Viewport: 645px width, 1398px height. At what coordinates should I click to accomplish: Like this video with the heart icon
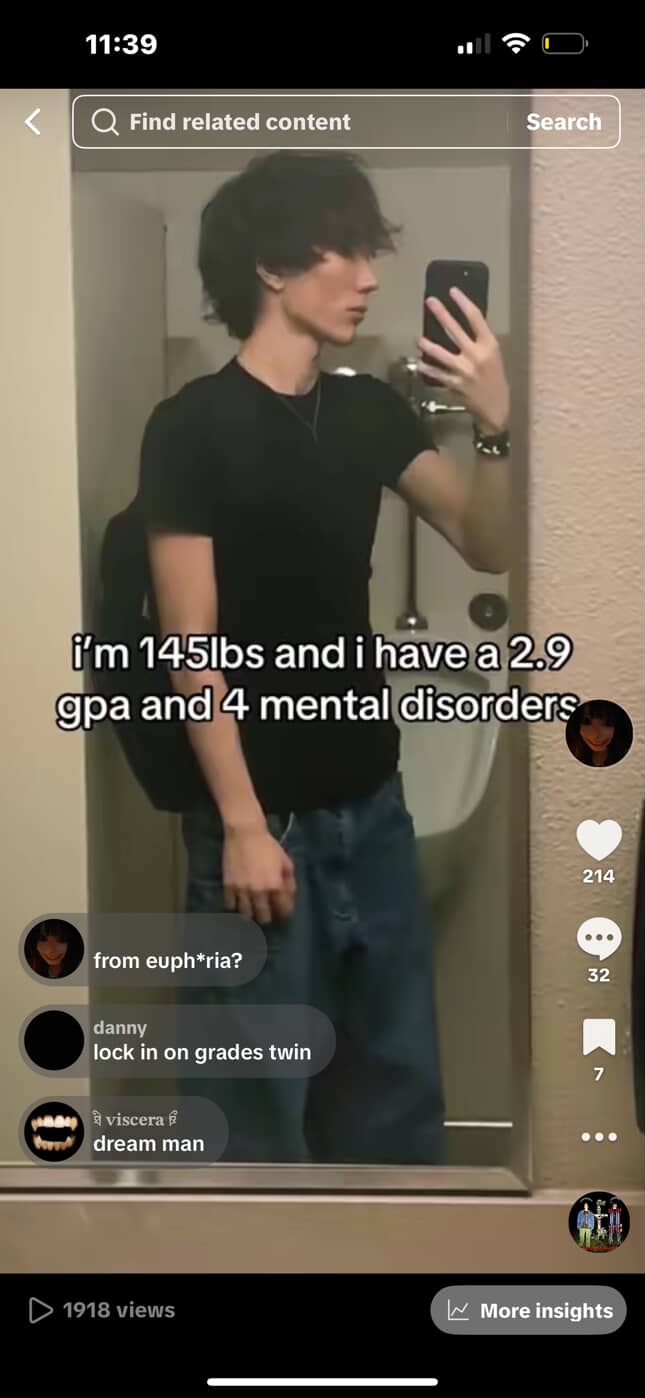click(599, 840)
